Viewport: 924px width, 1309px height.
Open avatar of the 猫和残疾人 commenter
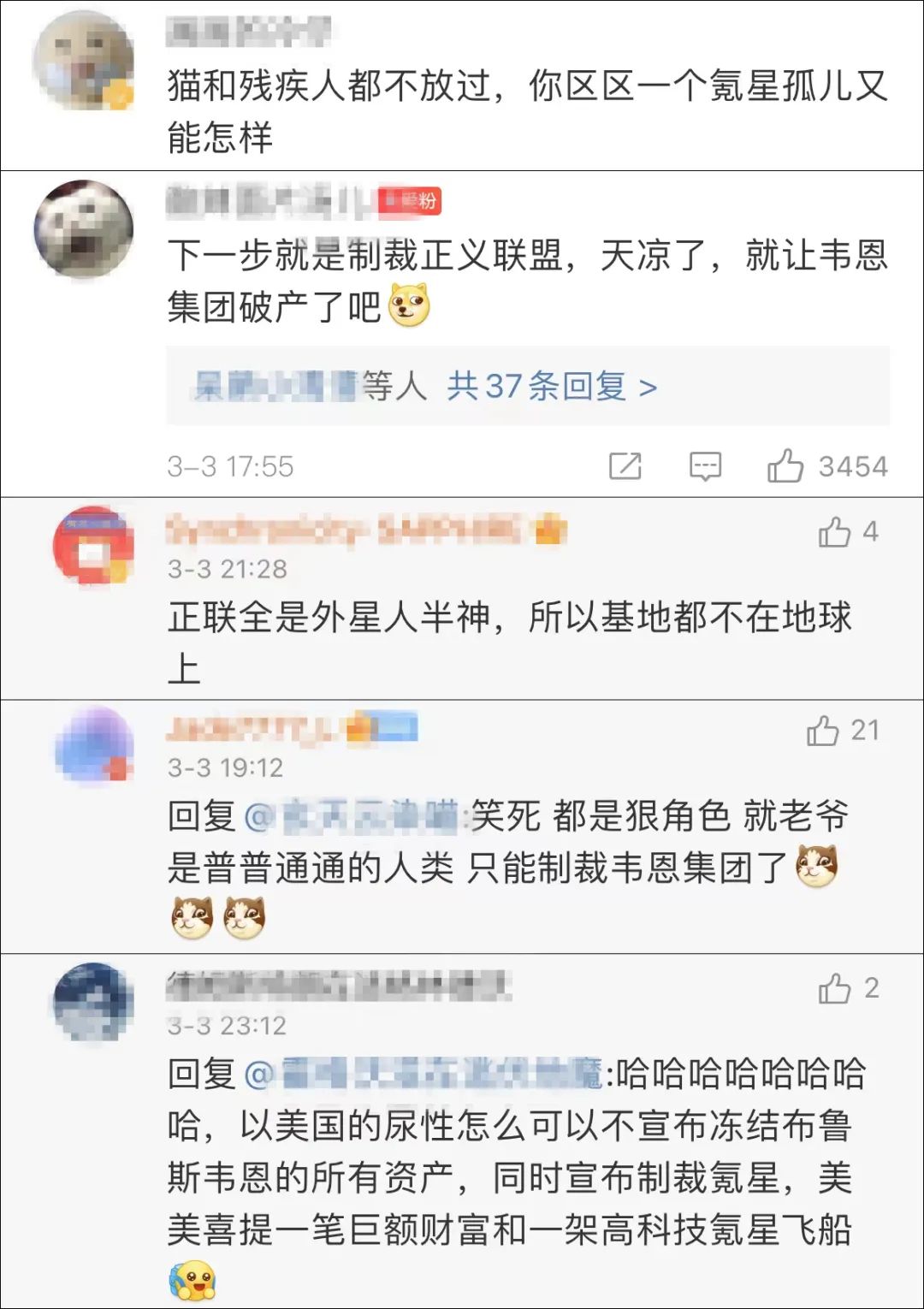pyautogui.click(x=83, y=62)
